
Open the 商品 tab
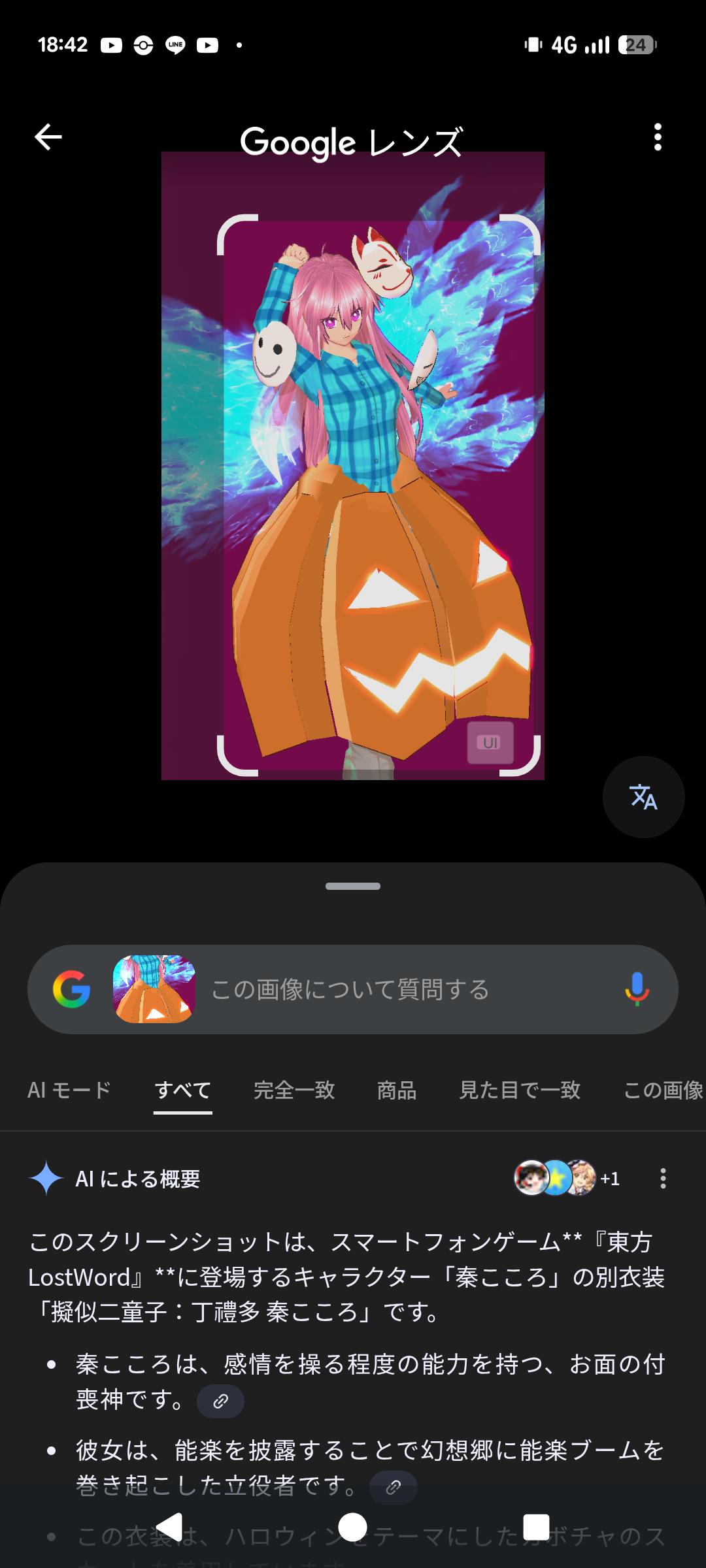(x=396, y=1090)
